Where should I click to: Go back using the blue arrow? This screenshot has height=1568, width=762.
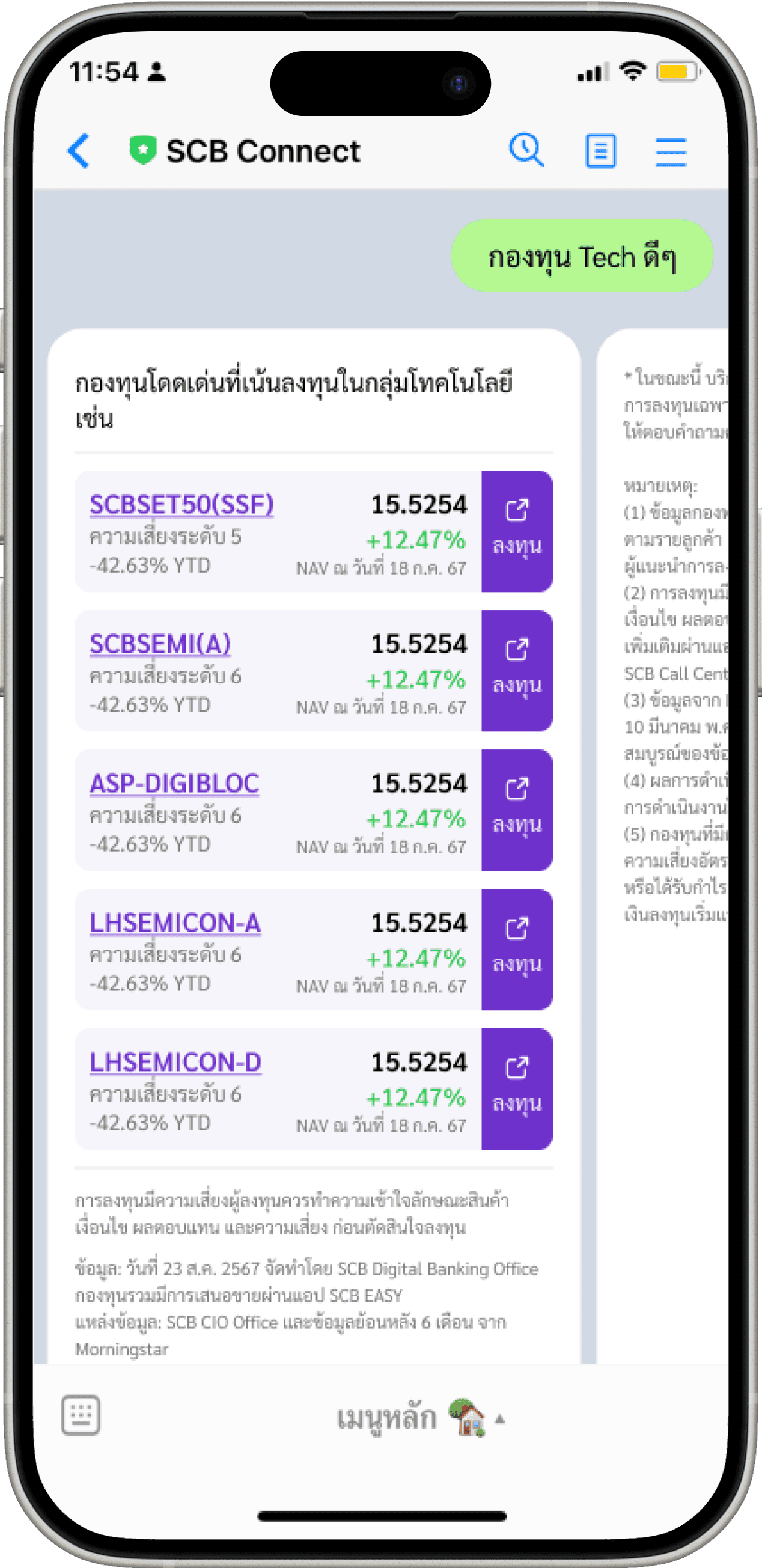click(79, 151)
